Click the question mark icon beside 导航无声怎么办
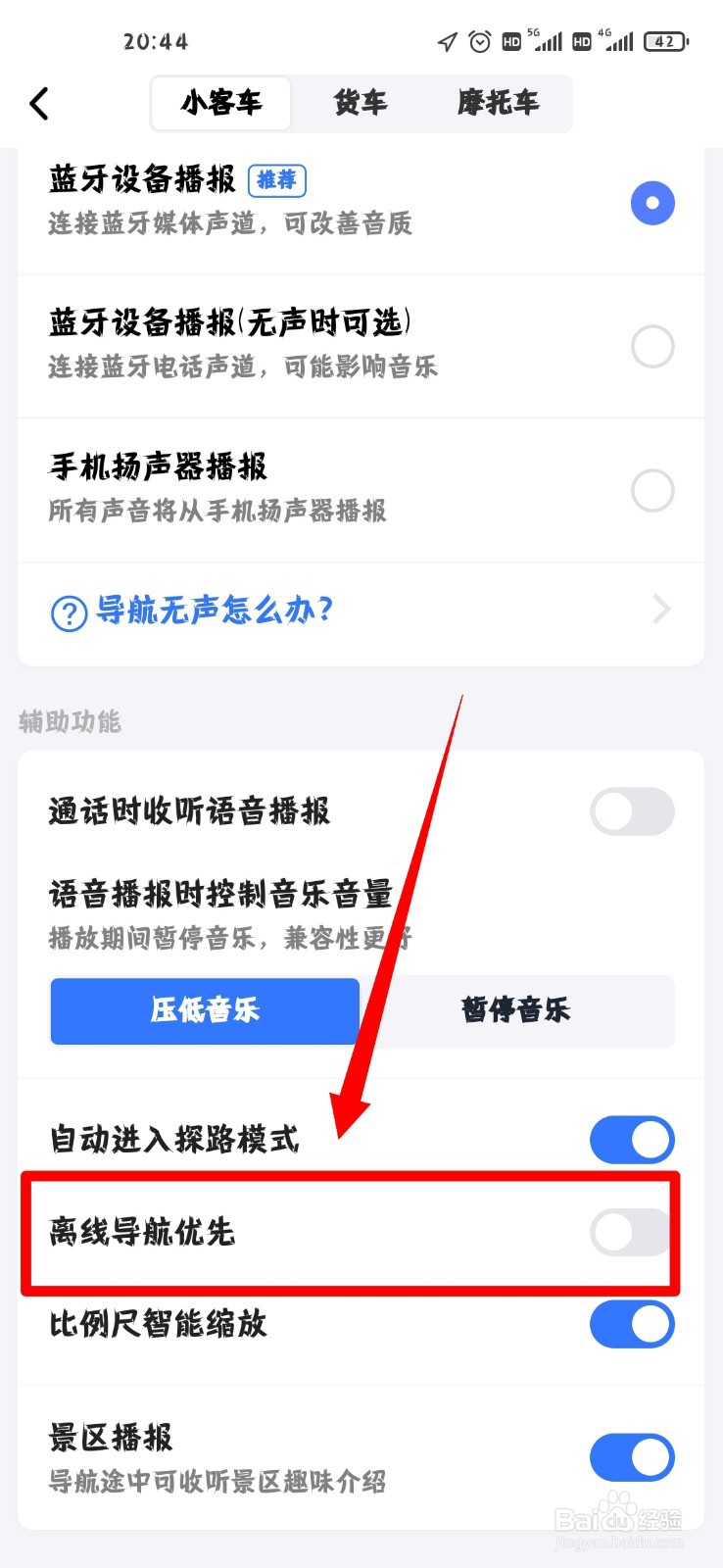This screenshot has height=1568, width=723. coord(65,611)
